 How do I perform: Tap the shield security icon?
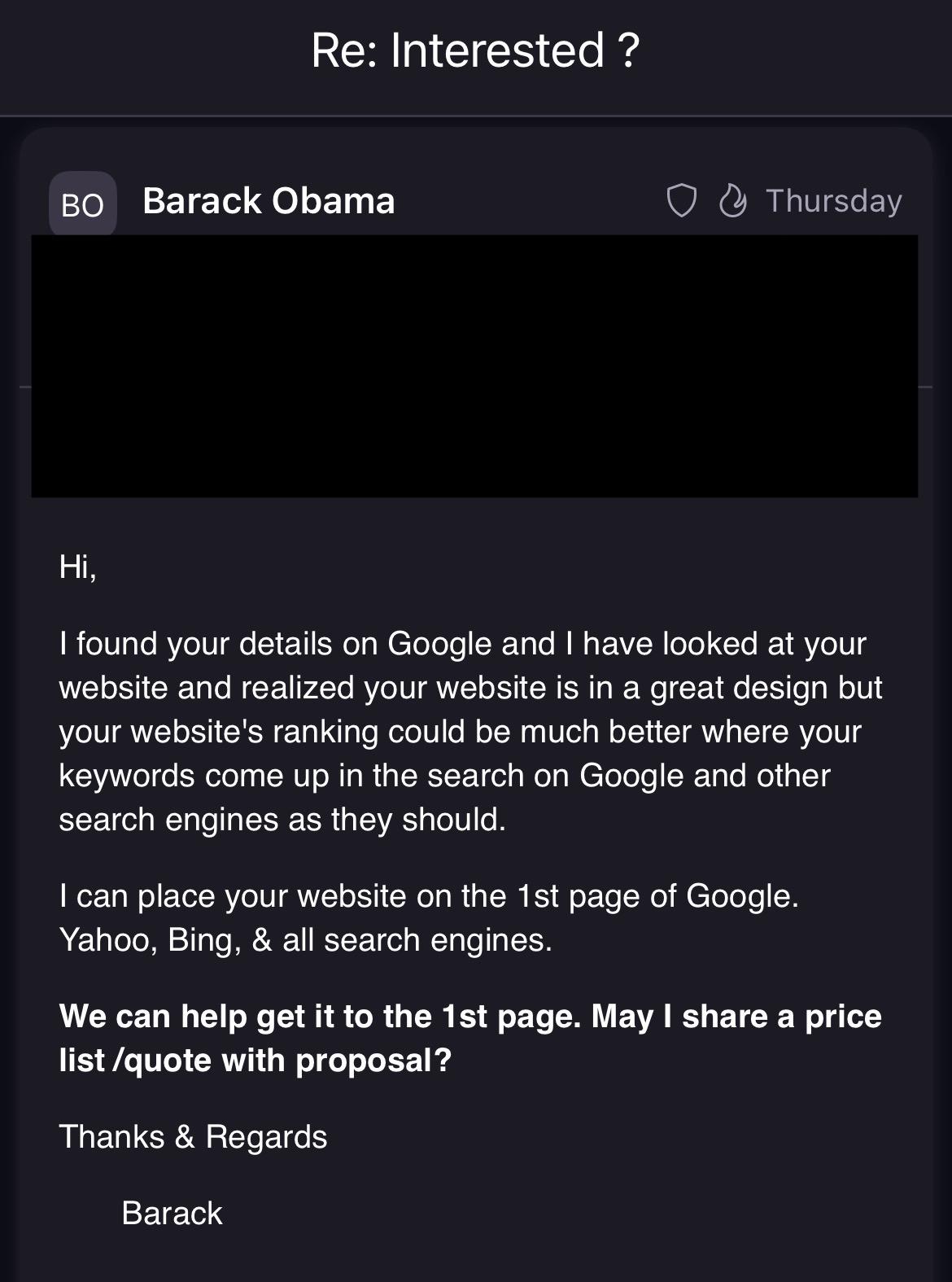pos(681,200)
